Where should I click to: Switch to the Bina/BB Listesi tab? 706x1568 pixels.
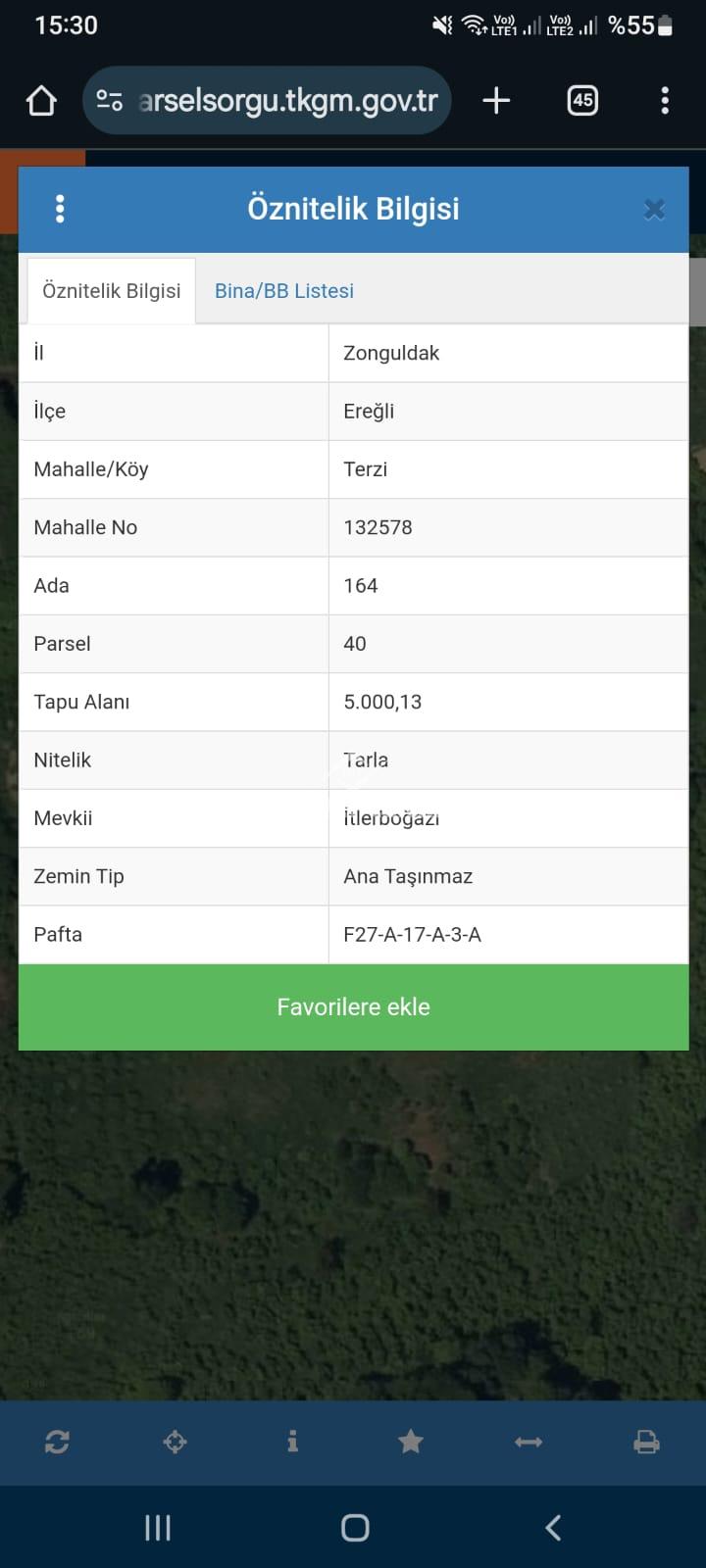pos(282,290)
